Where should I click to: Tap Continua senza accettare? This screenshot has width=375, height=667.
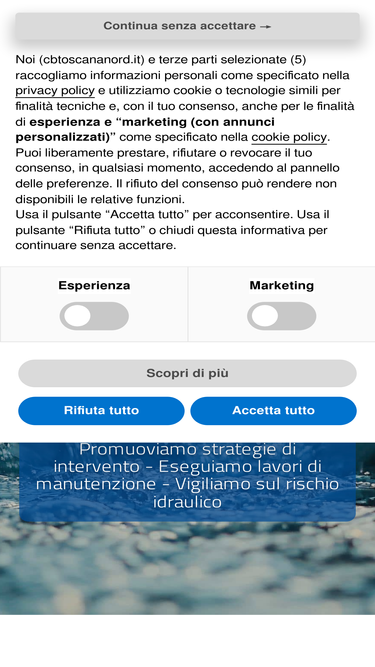[x=188, y=26]
